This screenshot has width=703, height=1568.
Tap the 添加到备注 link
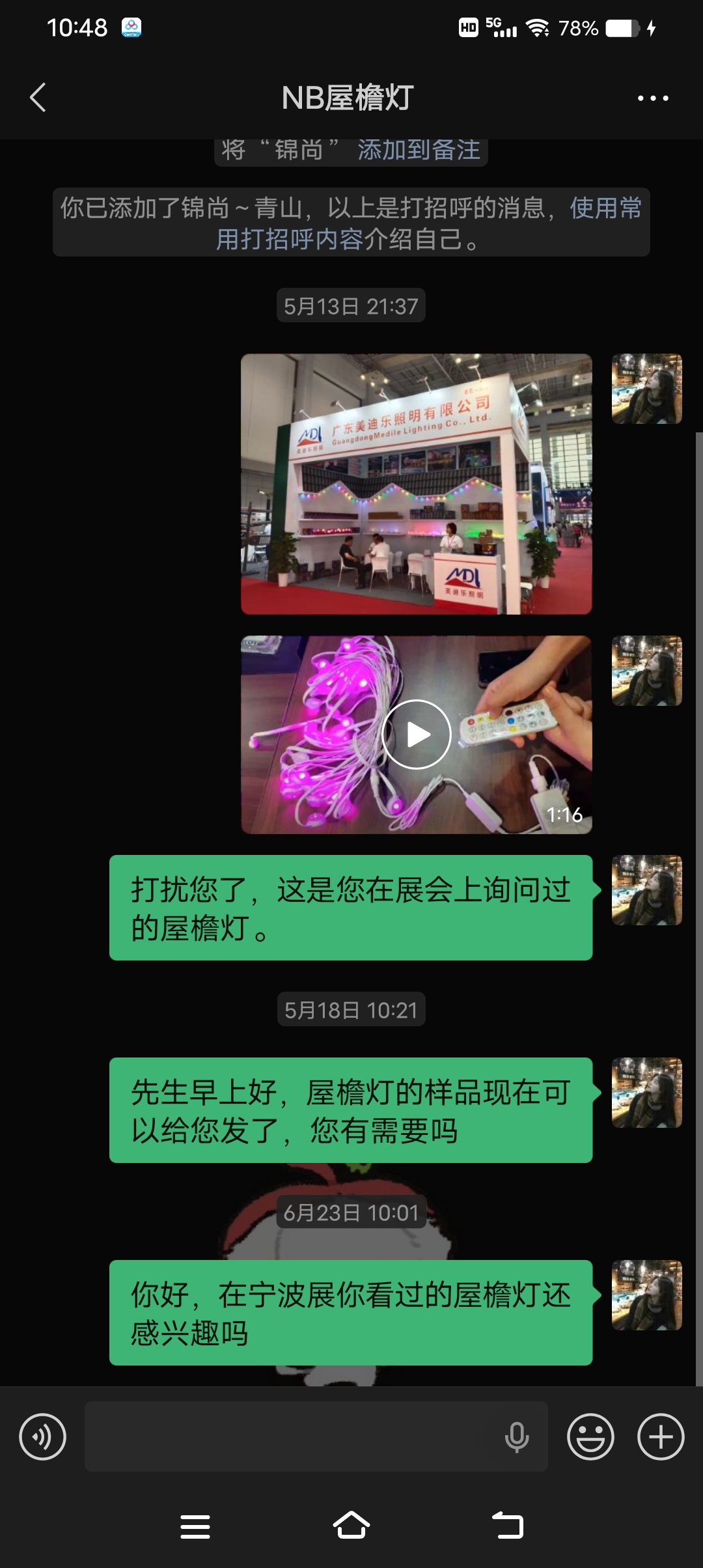point(419,150)
